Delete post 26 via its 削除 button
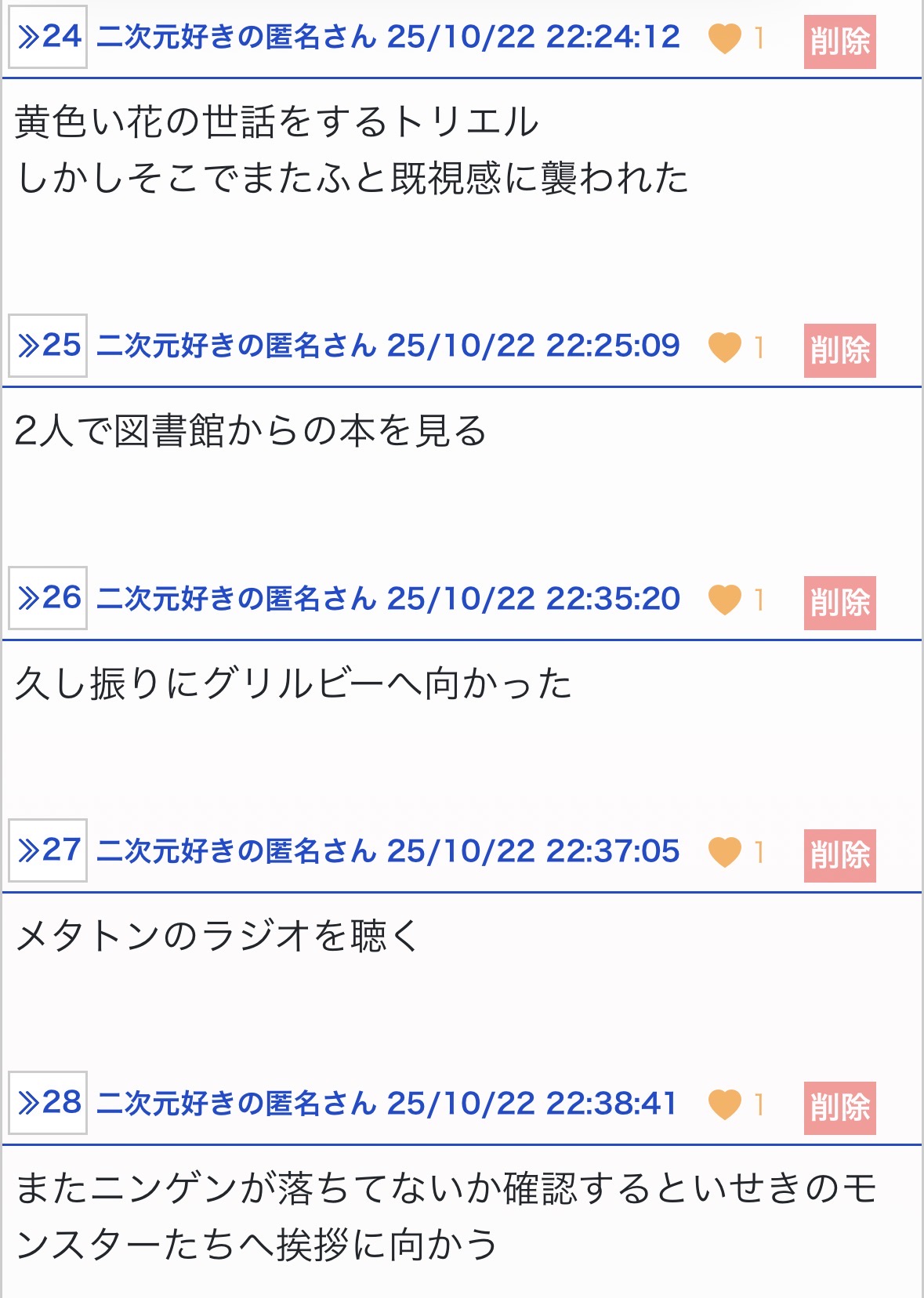This screenshot has width=924, height=1298. (839, 603)
